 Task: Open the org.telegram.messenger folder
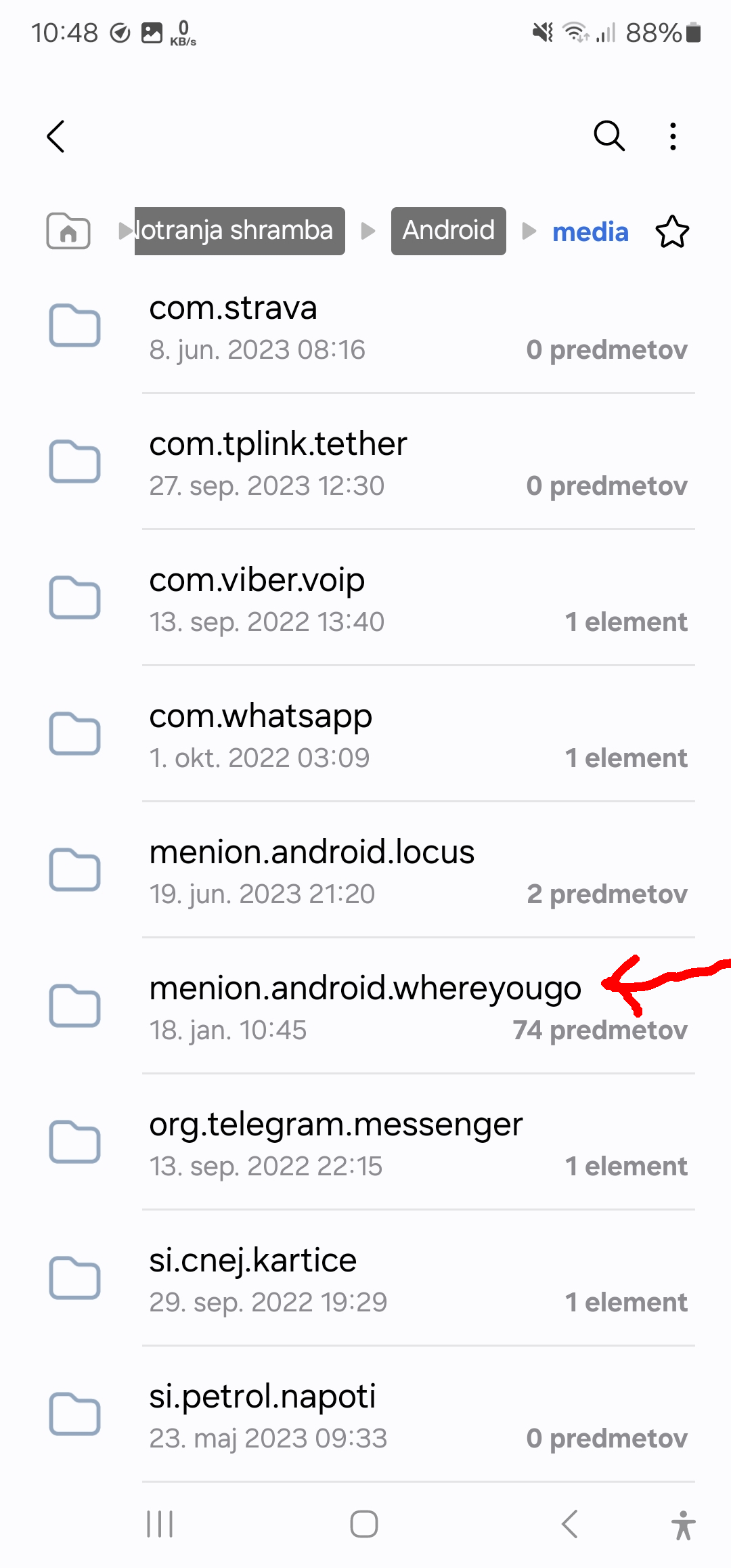click(365, 1144)
